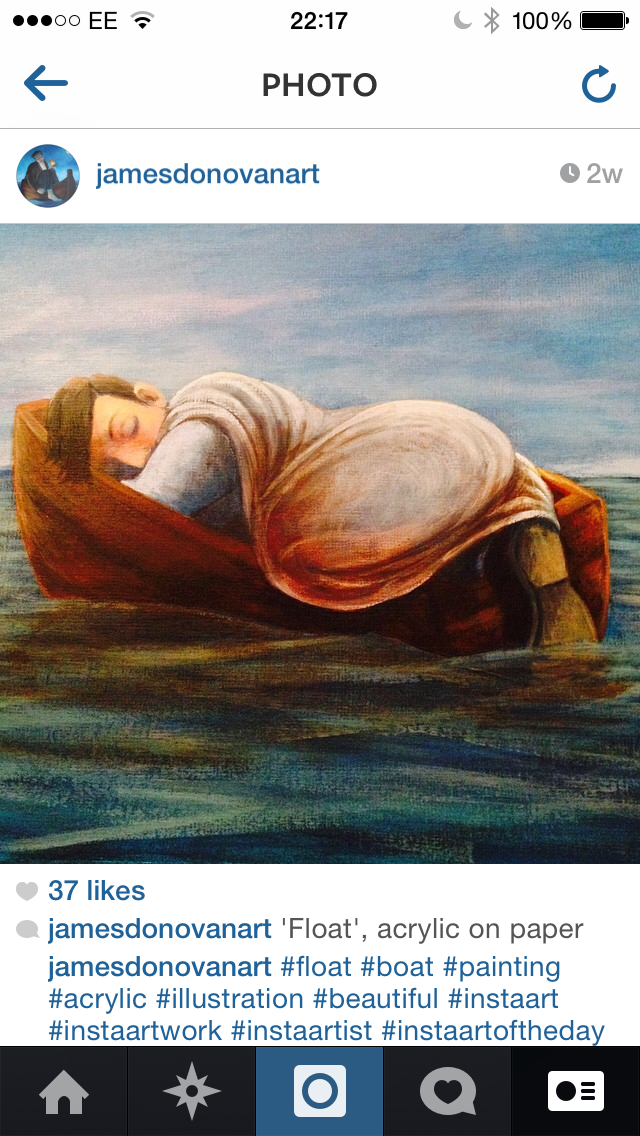Open the #instaartoftheday hashtag
Viewport: 640px width, 1136px height.
(493, 1031)
